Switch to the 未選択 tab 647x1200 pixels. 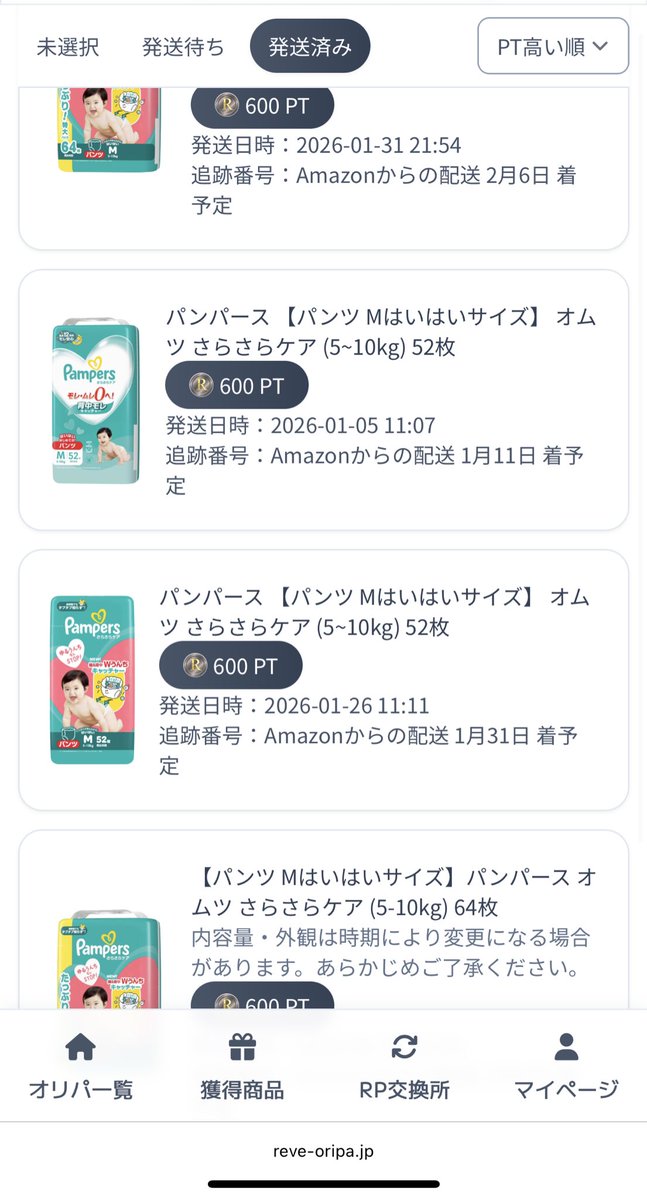(67, 46)
